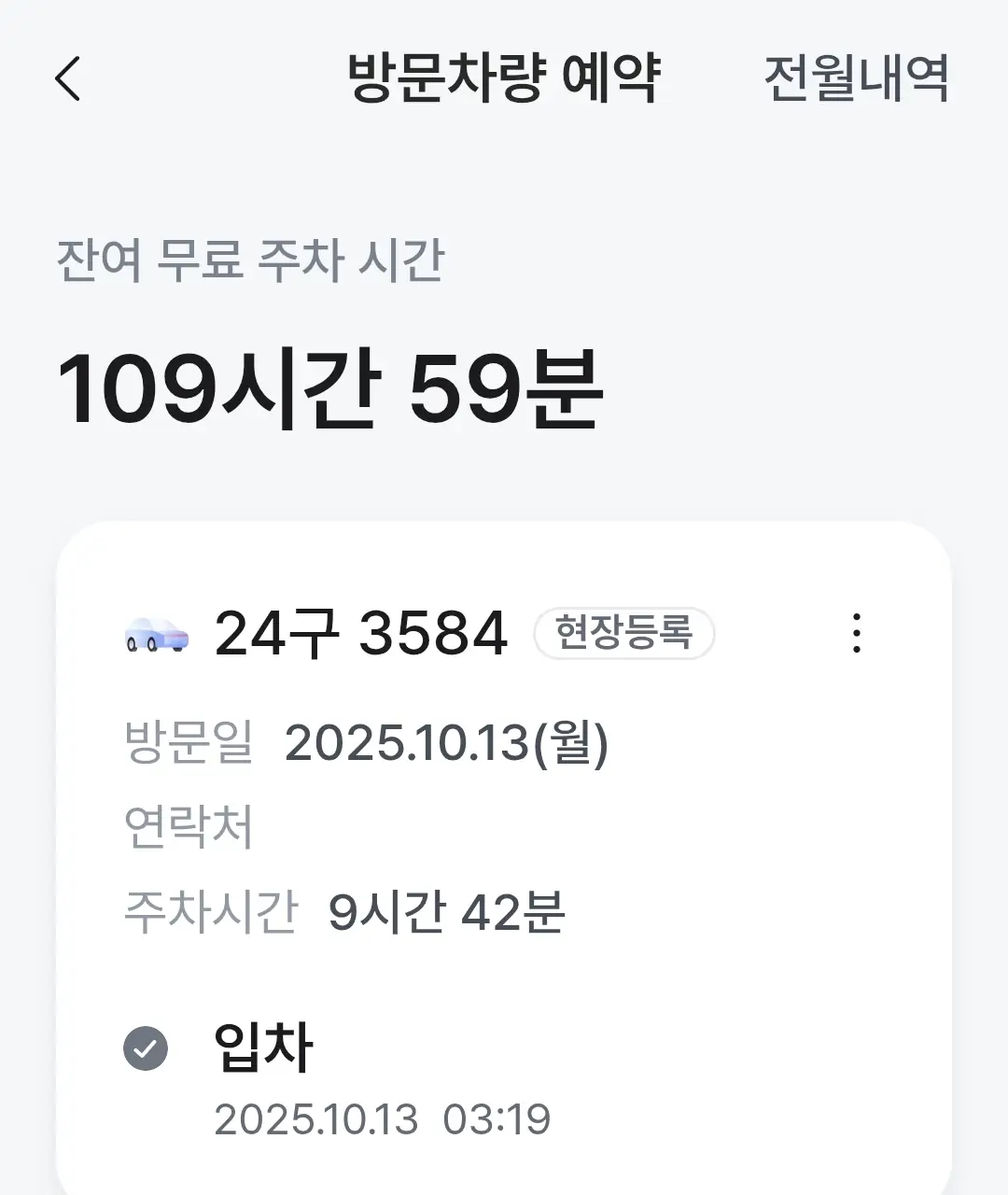Viewport: 1008px width, 1195px height.
Task: Go back using the top-left arrow
Action: point(68,78)
